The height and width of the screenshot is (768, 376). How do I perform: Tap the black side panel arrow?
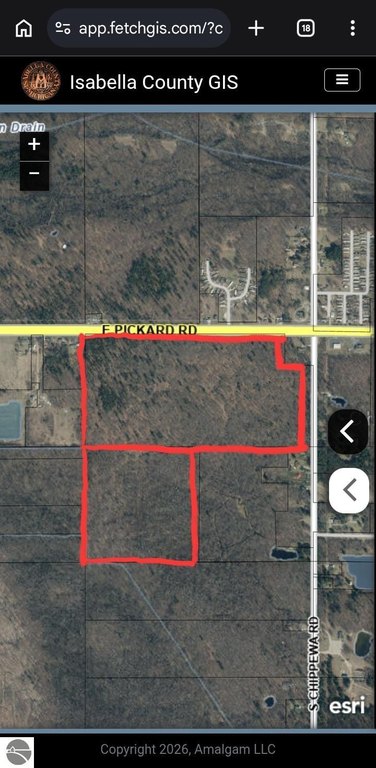(x=348, y=432)
